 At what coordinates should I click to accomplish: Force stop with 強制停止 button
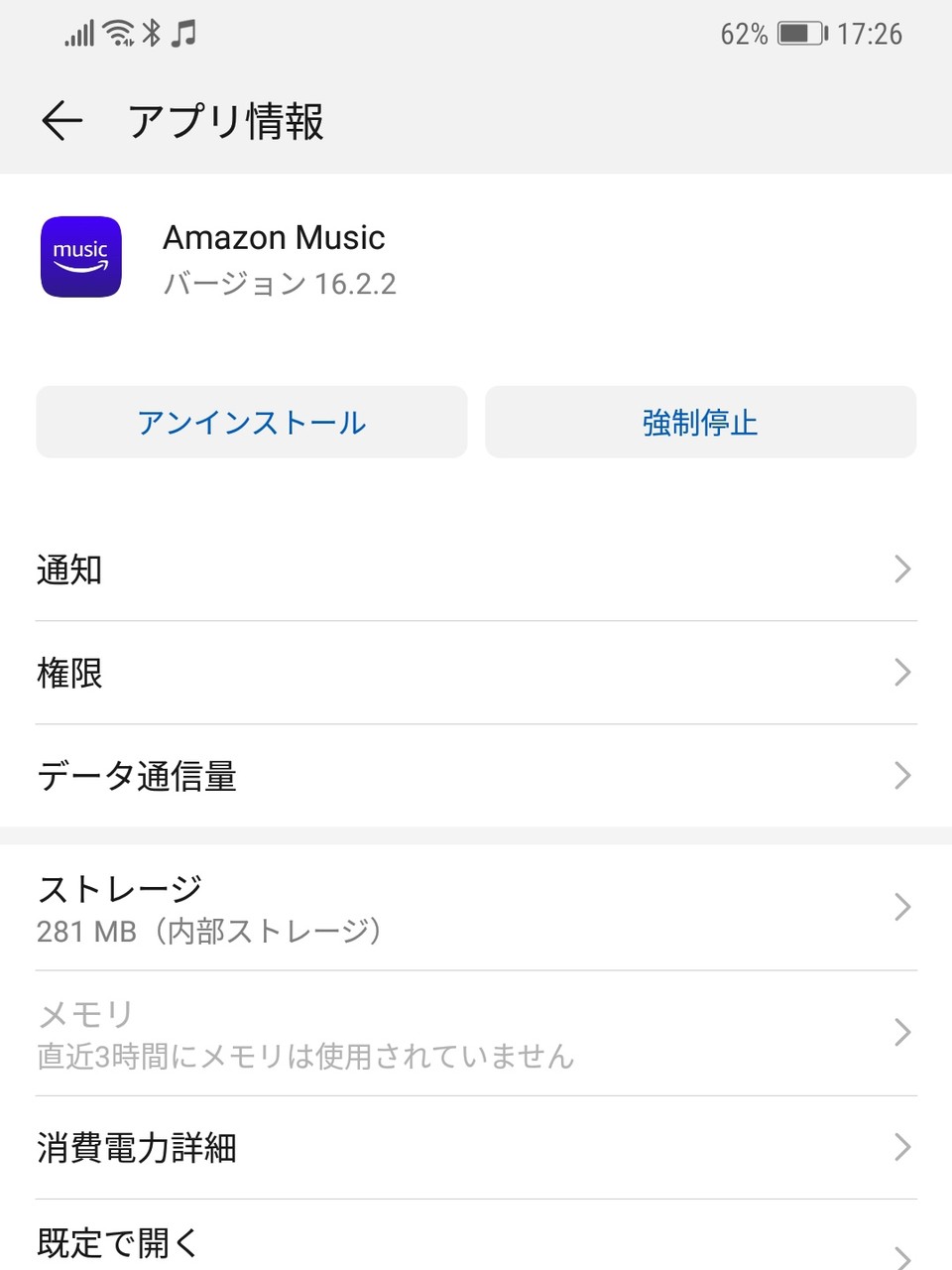700,423
